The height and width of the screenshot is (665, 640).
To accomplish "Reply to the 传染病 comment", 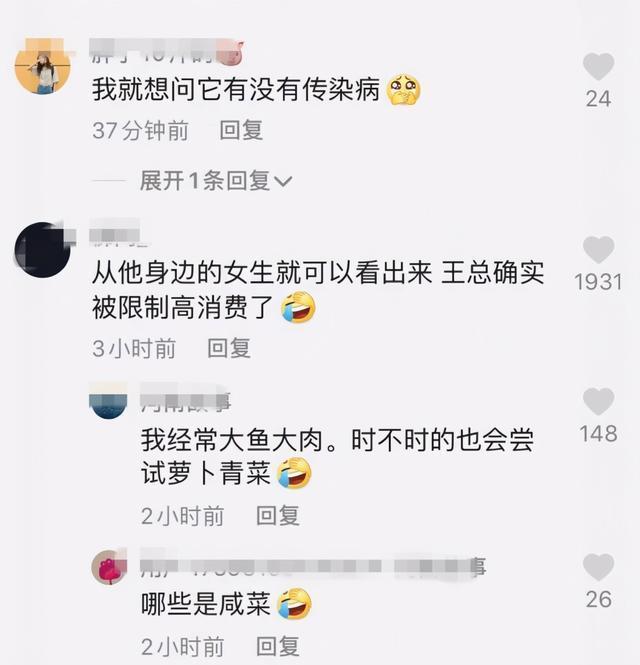I will (241, 130).
